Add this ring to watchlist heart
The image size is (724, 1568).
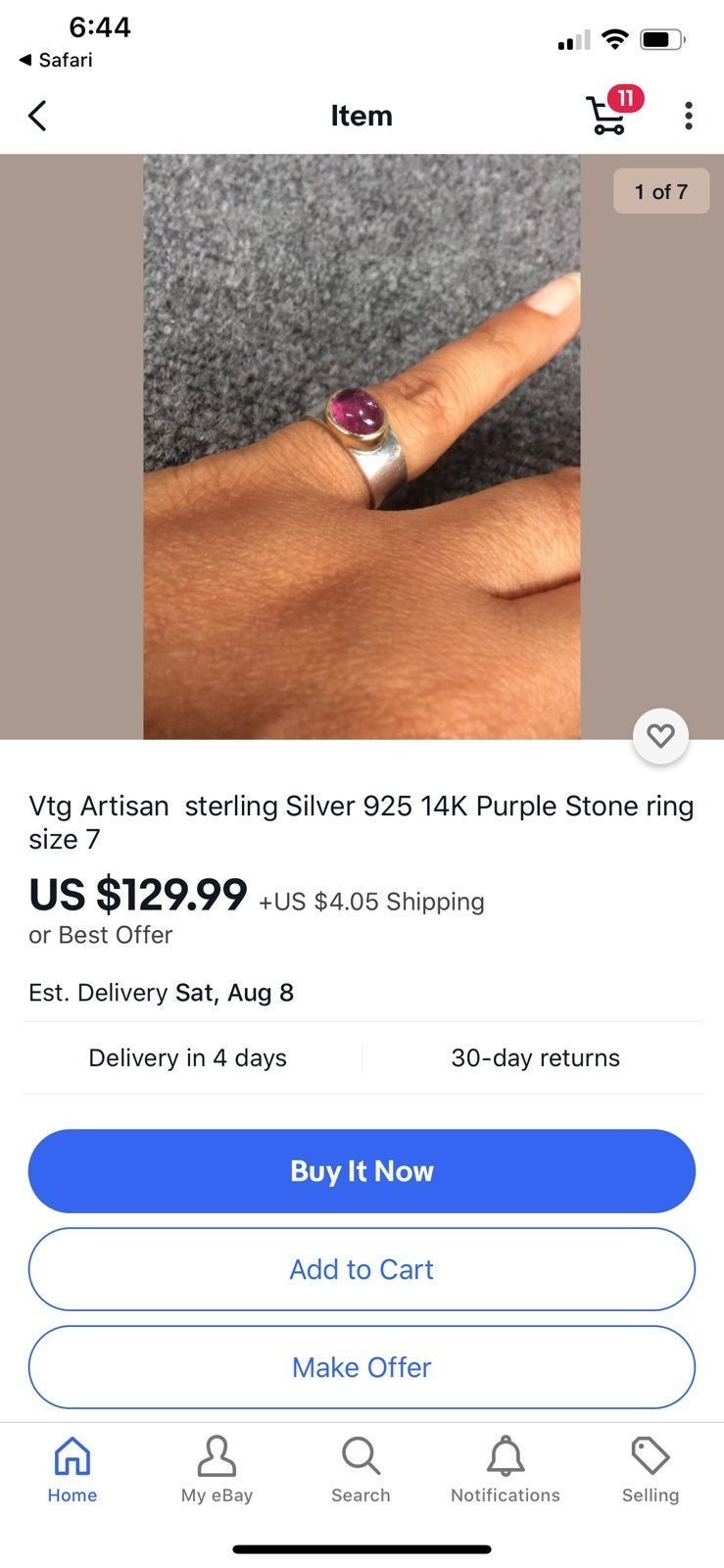[661, 735]
